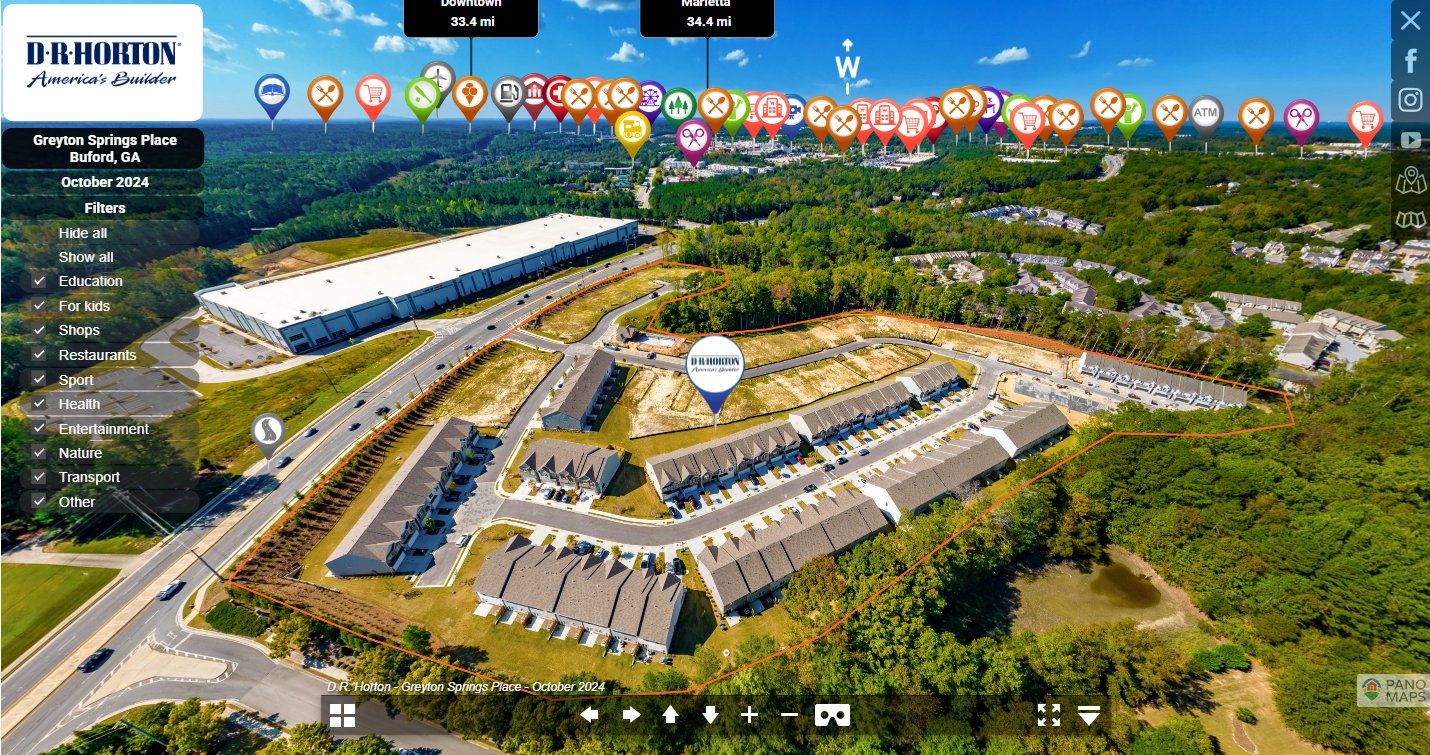Collapse the Filters panel header
1430x755 pixels.
104,208
